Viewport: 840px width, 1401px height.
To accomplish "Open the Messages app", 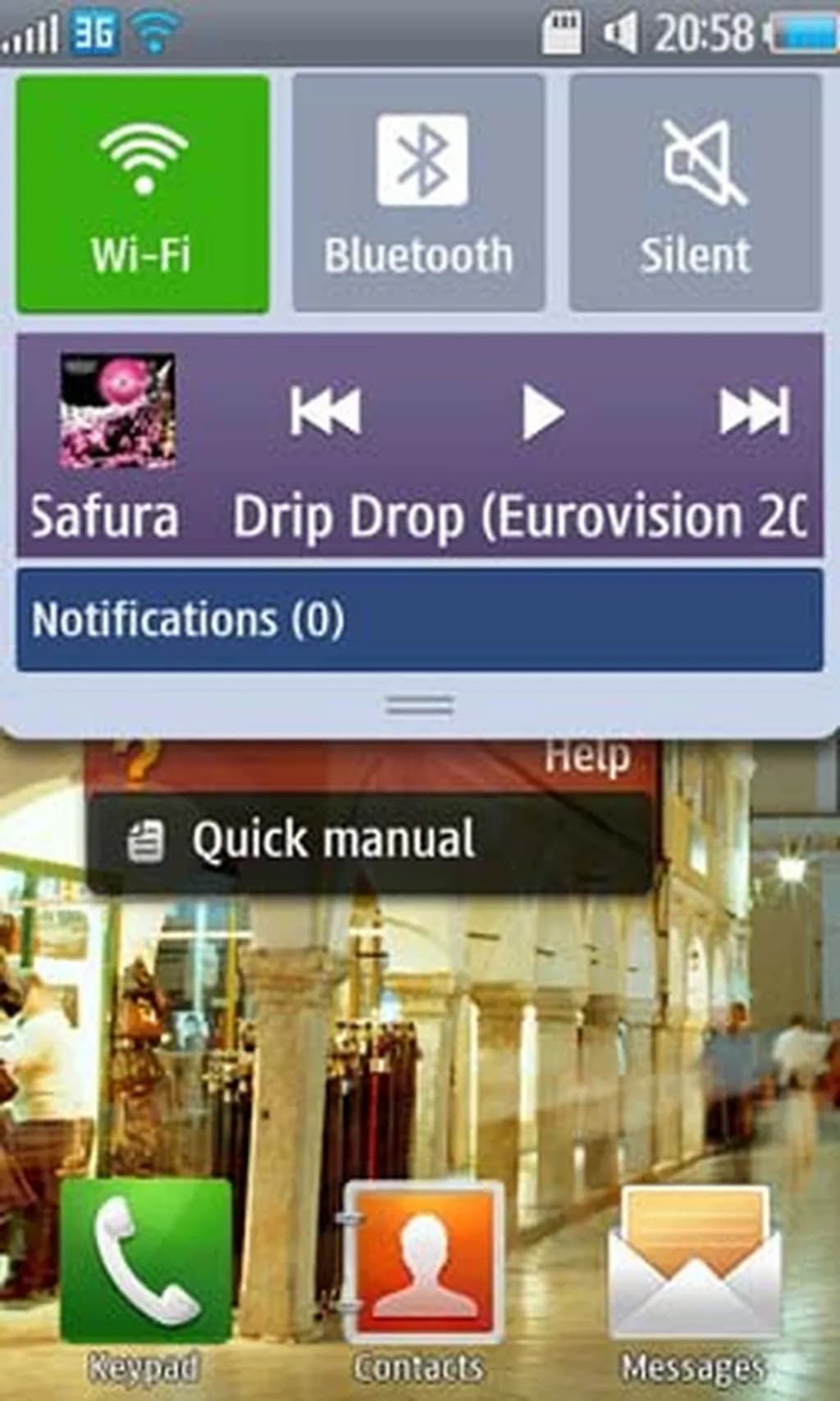I will [x=694, y=1263].
